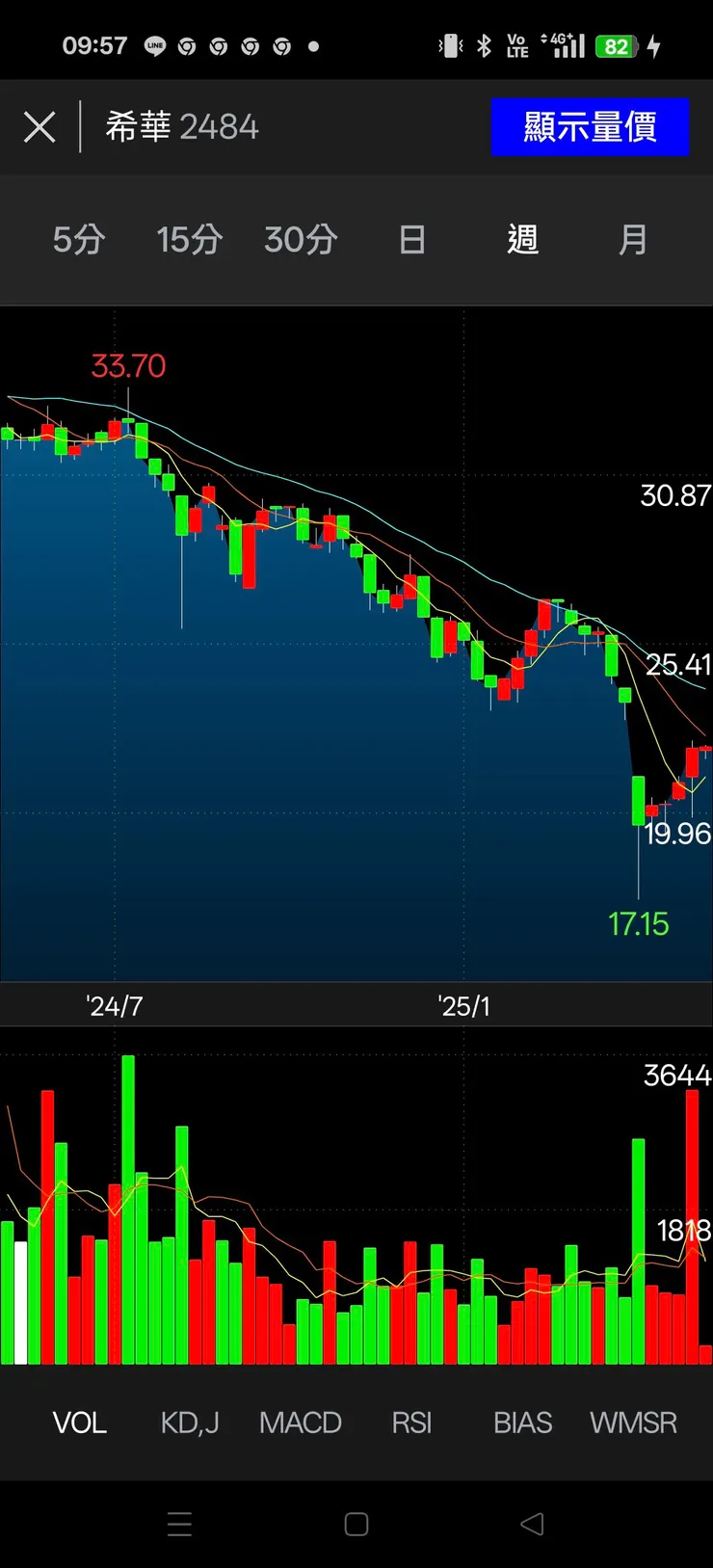Open the WMSR indicator

point(633,1422)
